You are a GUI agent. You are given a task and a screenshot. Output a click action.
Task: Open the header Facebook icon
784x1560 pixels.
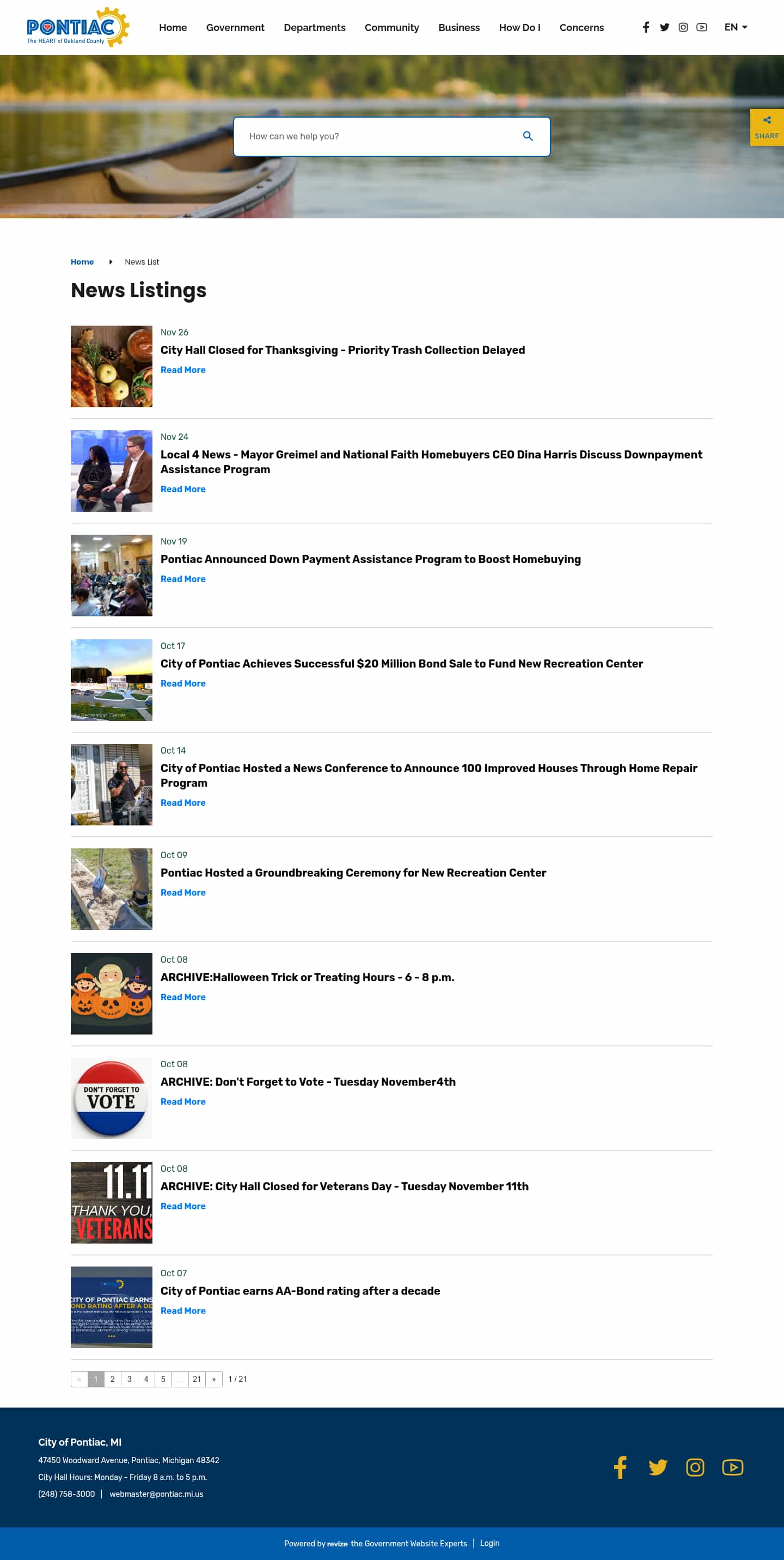pyautogui.click(x=646, y=27)
